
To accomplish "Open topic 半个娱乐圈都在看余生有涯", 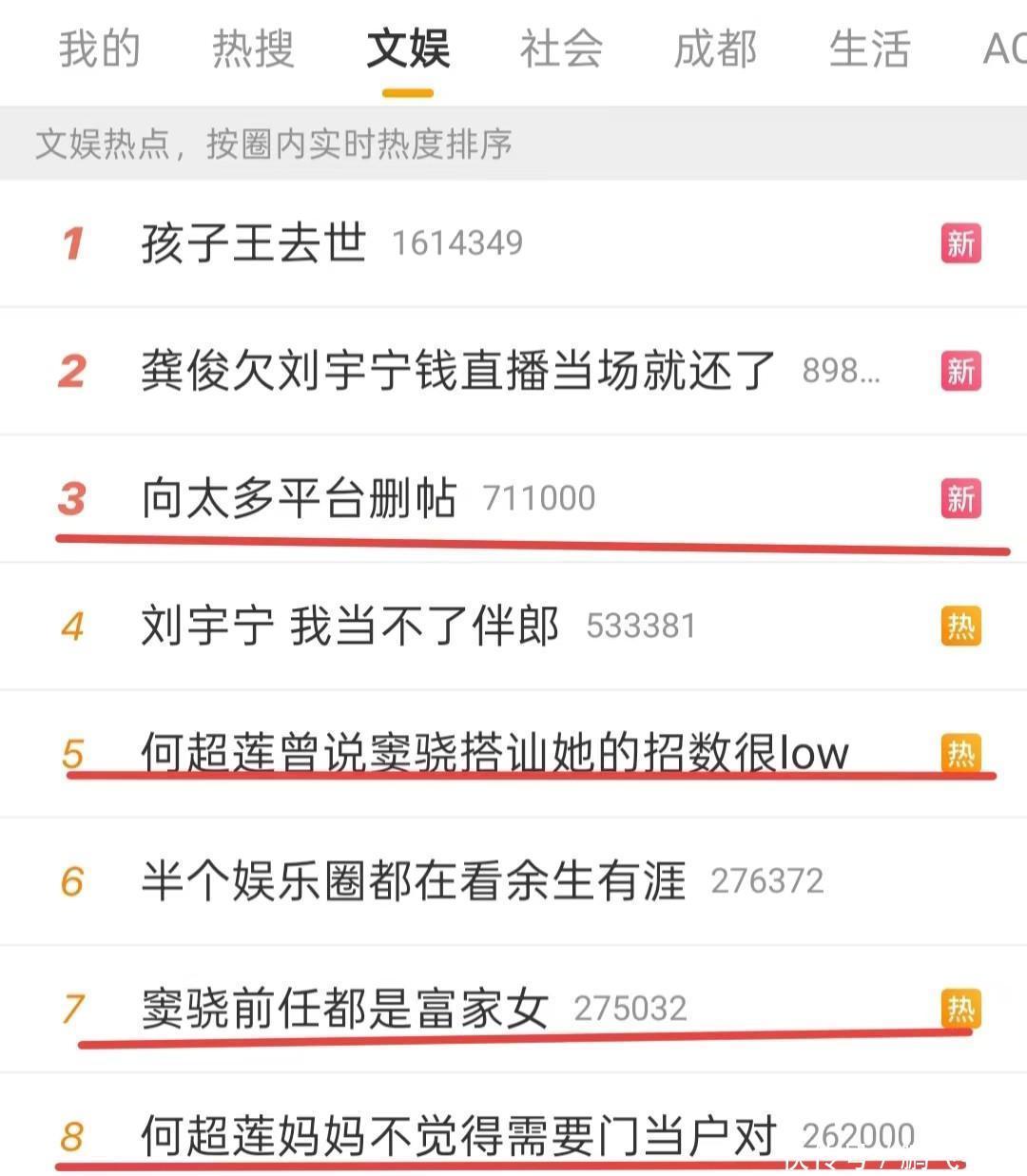I will point(414,880).
